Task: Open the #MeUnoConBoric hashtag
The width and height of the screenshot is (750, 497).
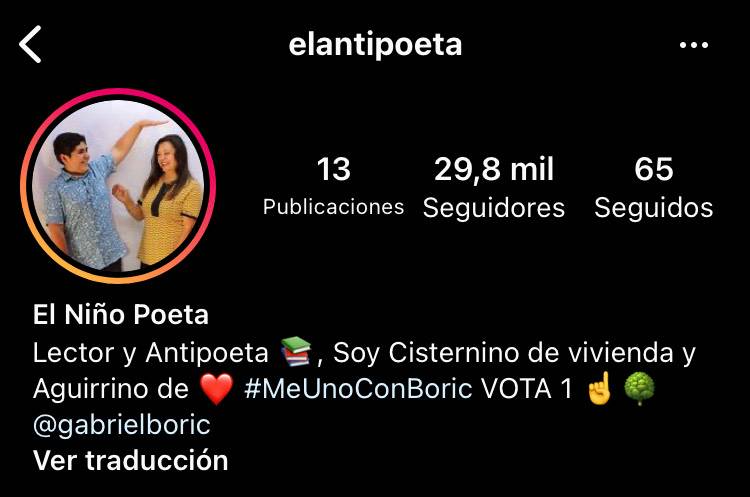Action: (x=357, y=389)
